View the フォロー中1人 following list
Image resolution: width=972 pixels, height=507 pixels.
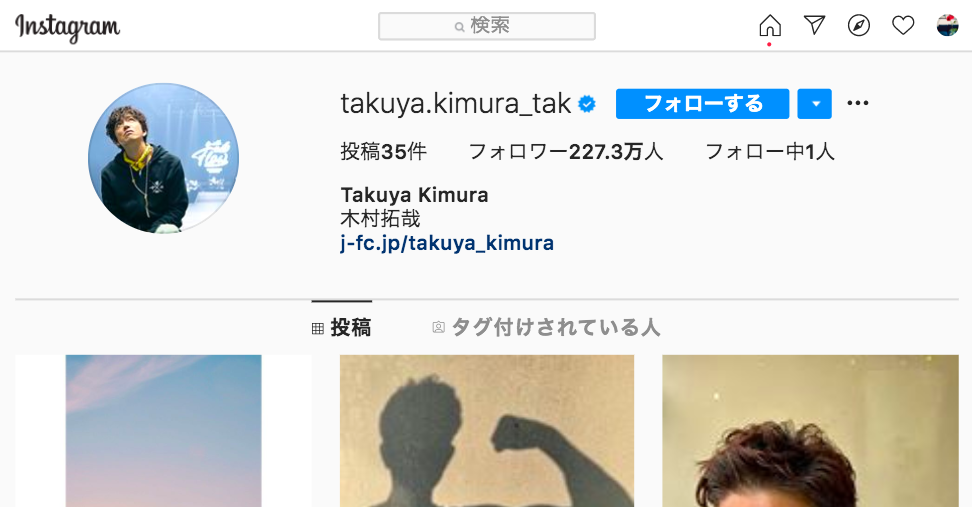pyautogui.click(x=769, y=152)
